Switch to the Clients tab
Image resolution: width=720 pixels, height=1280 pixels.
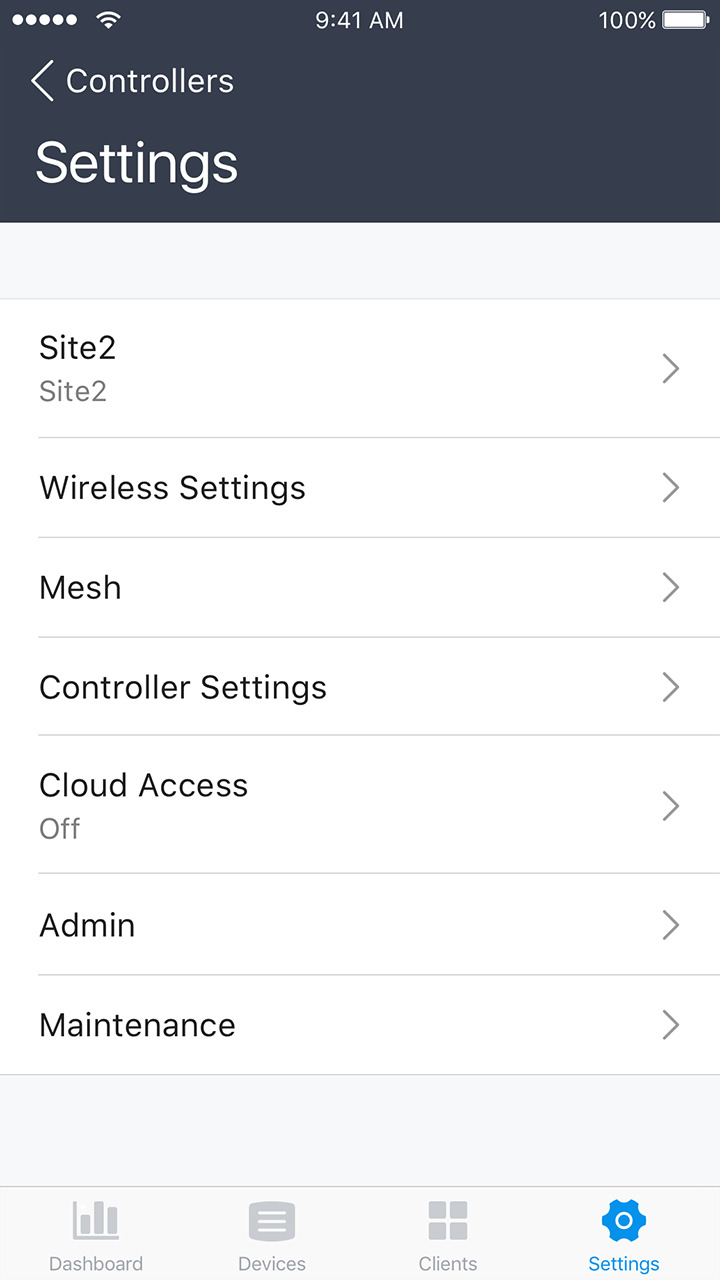447,1235
